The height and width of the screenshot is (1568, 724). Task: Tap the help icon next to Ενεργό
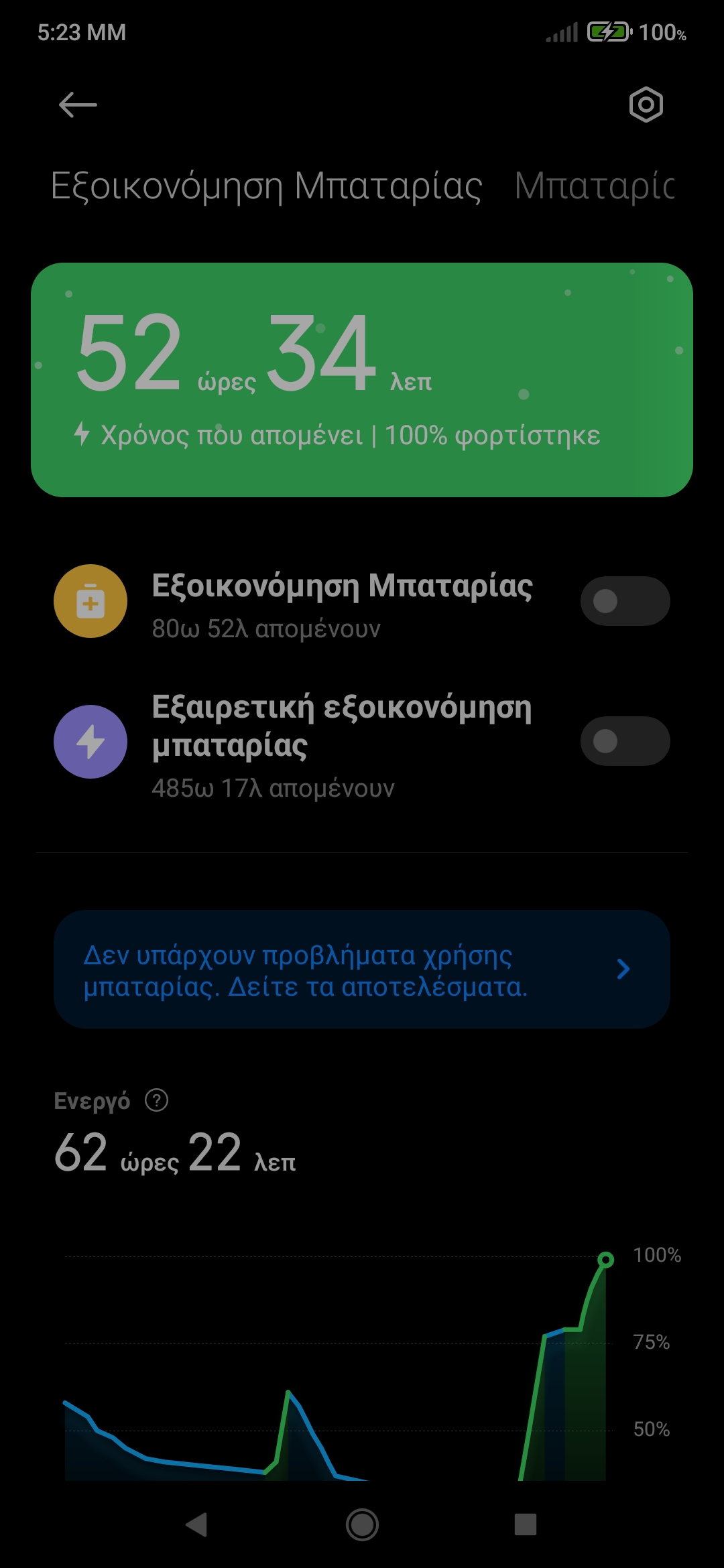pyautogui.click(x=157, y=1100)
